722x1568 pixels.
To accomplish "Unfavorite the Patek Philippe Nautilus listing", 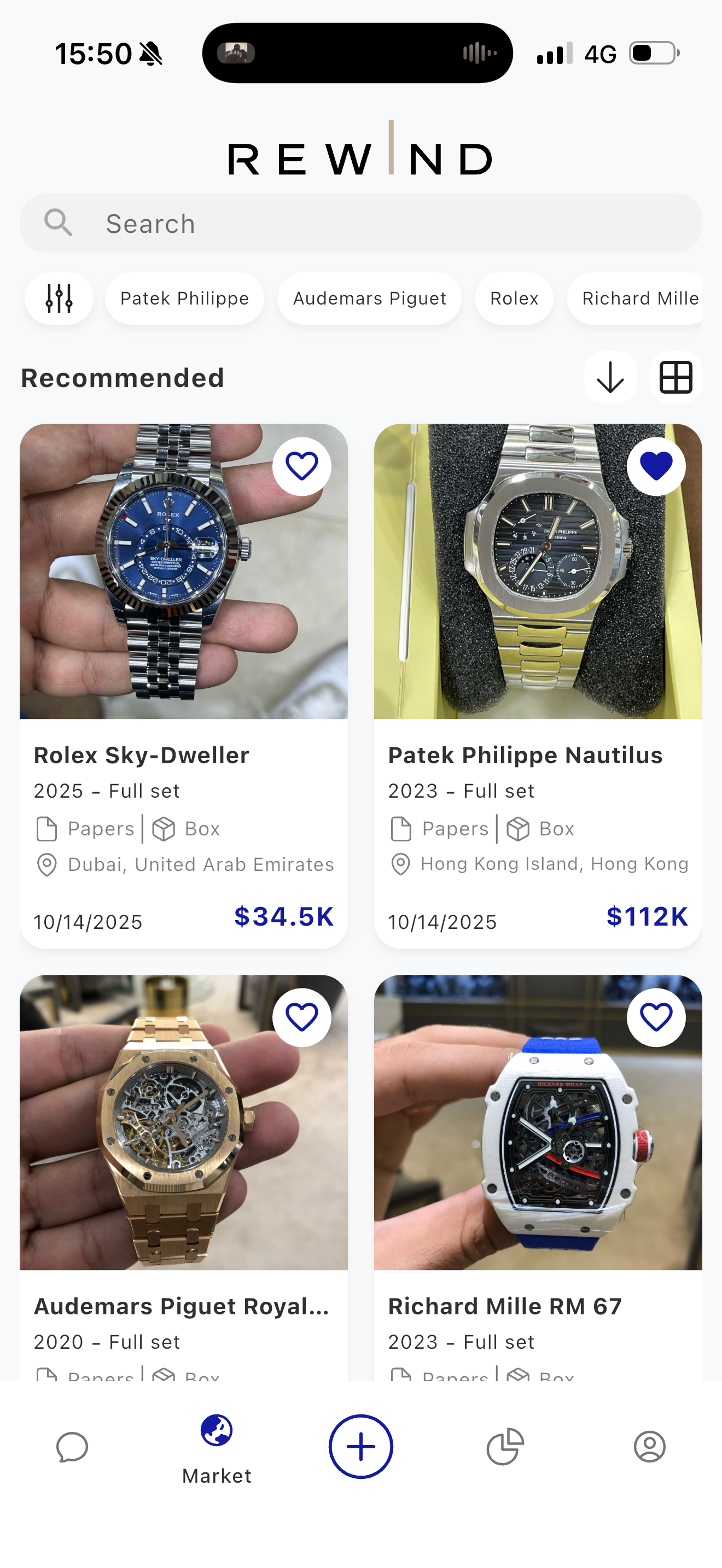I will (656, 466).
